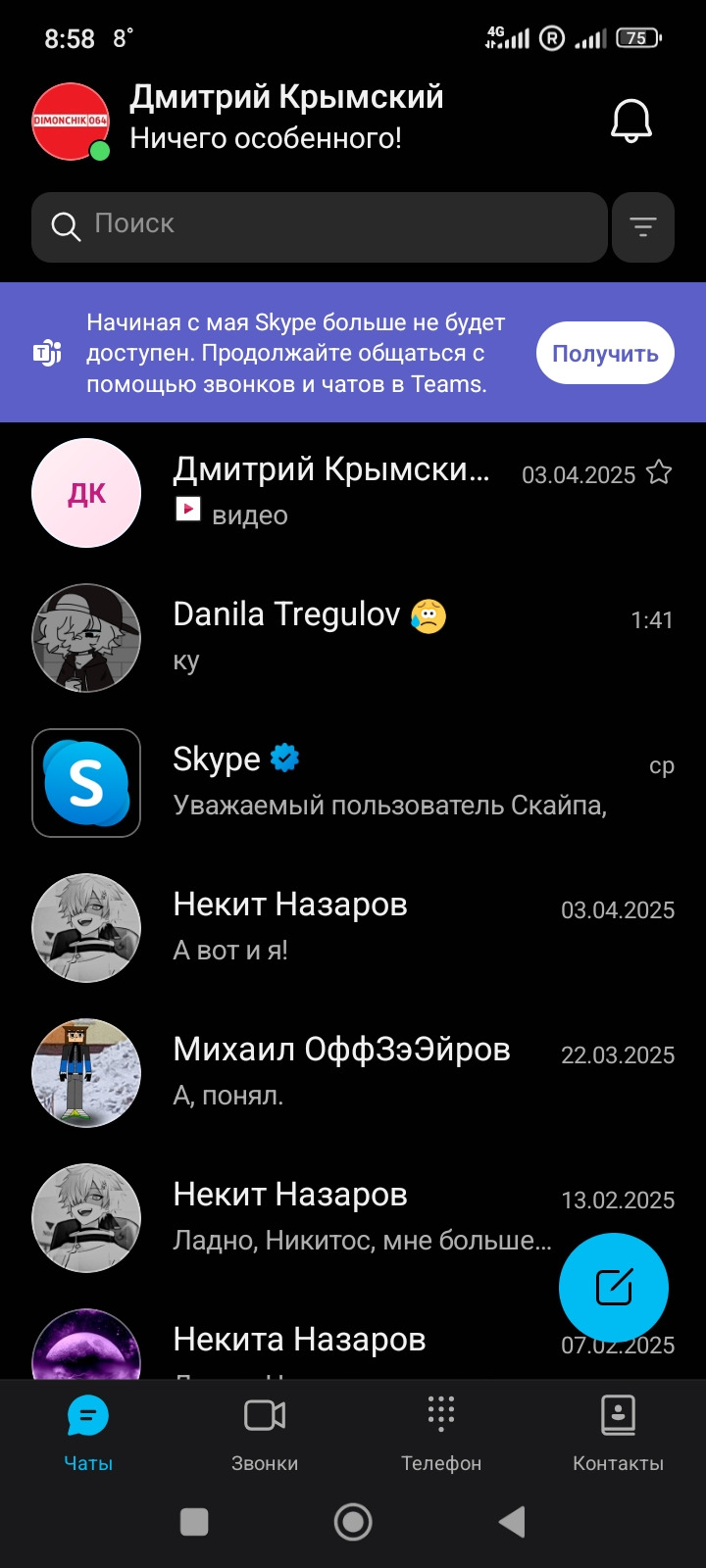Tap the Поиск search field
Viewport: 706px width, 1568px height.
pos(320,227)
